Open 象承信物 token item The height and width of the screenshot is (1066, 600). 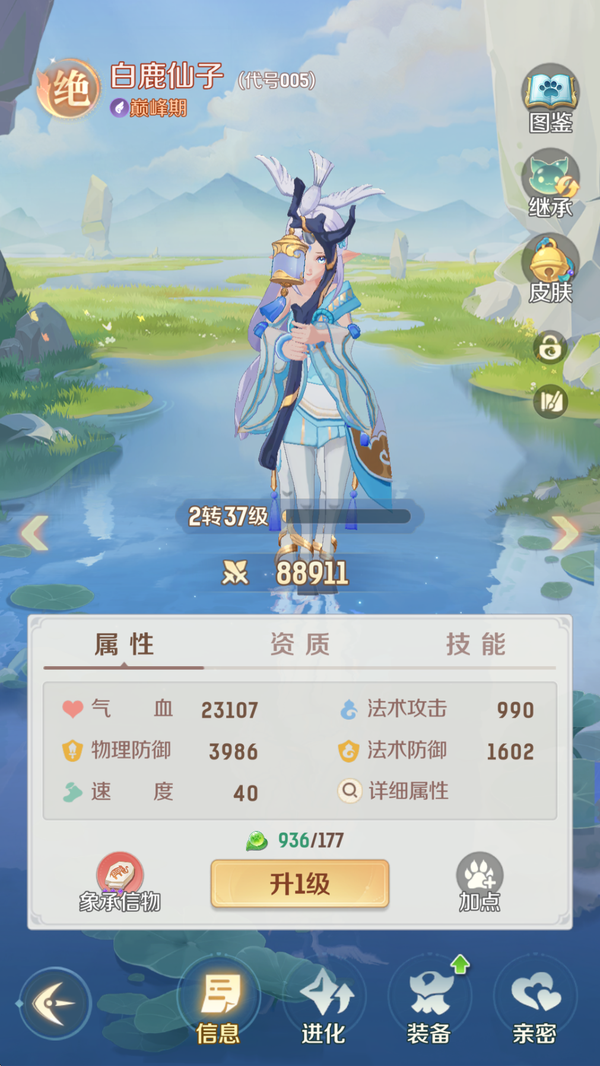(120, 881)
